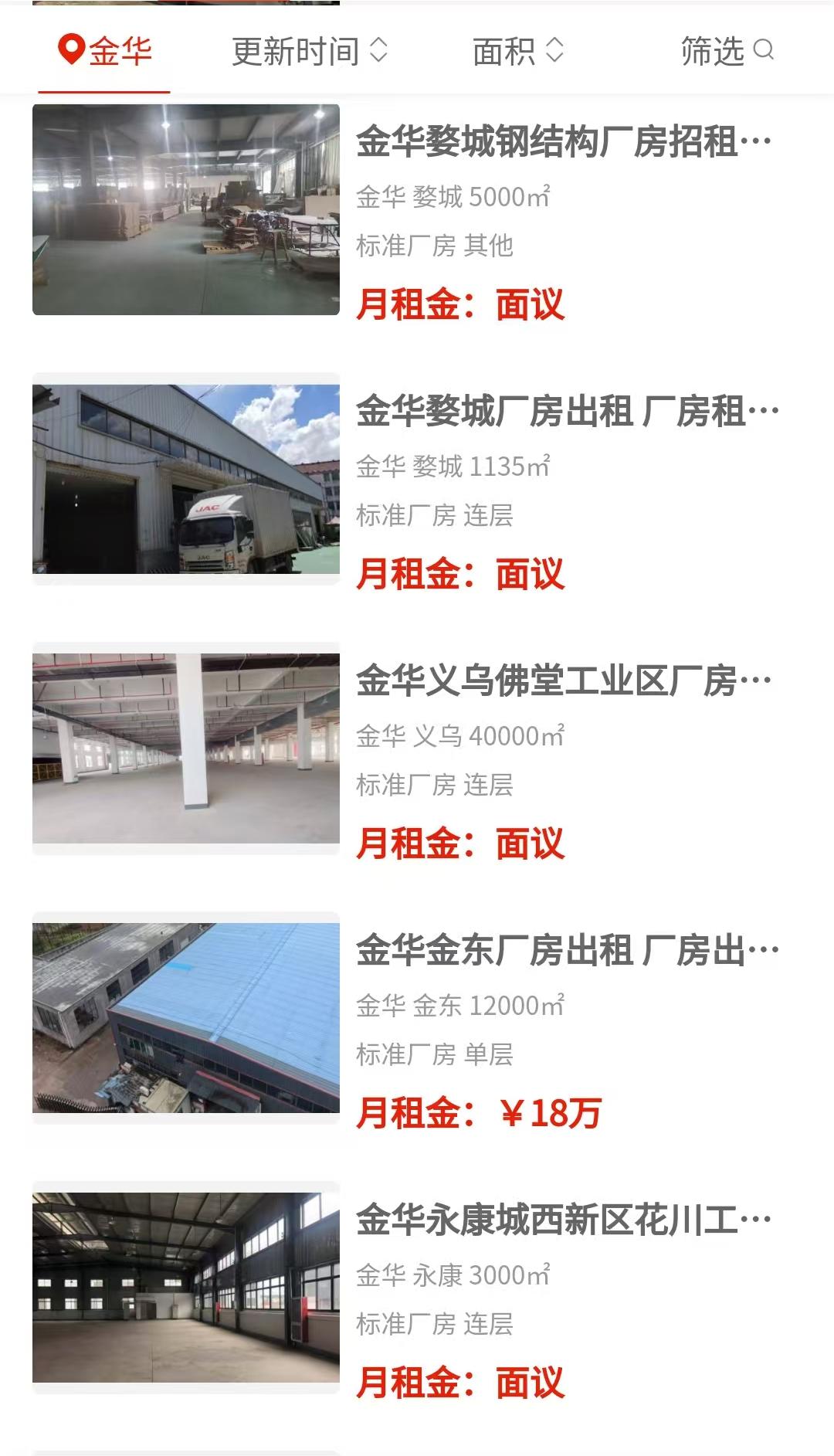This screenshot has height=1456, width=834.
Task: Open the 金华义乌佛堂工业区厂房 listing
Action: pos(562,681)
